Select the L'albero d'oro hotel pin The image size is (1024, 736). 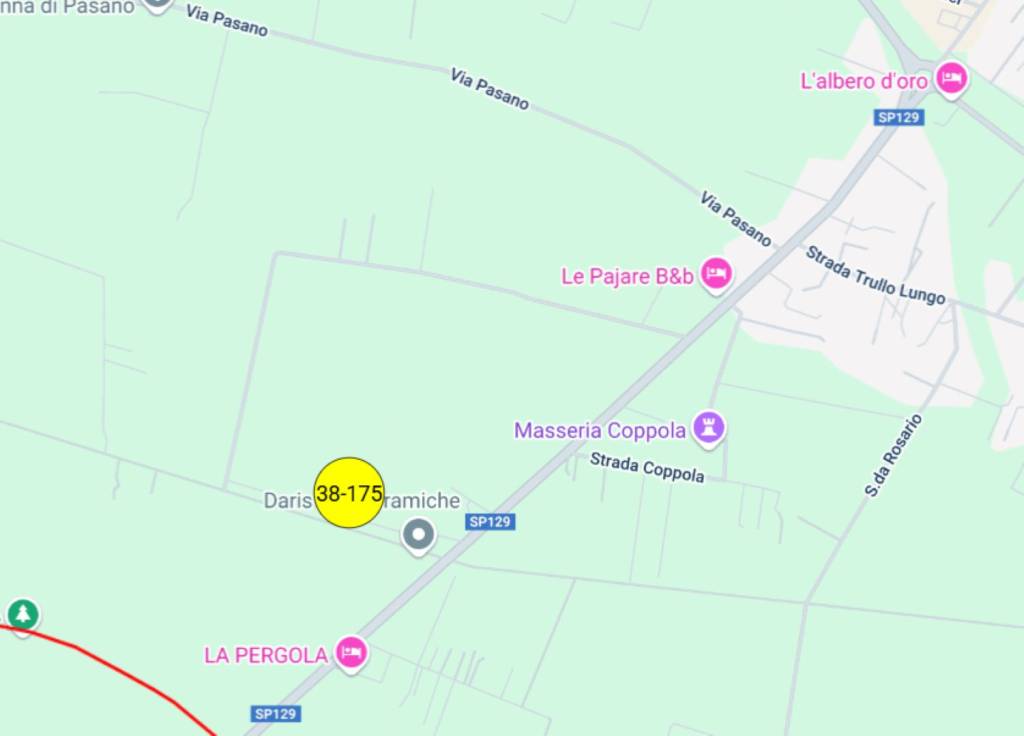[x=951, y=78]
